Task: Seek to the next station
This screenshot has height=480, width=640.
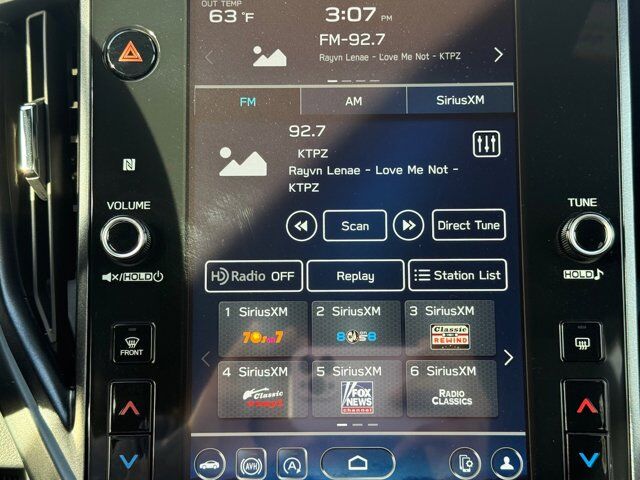Action: pos(408,226)
